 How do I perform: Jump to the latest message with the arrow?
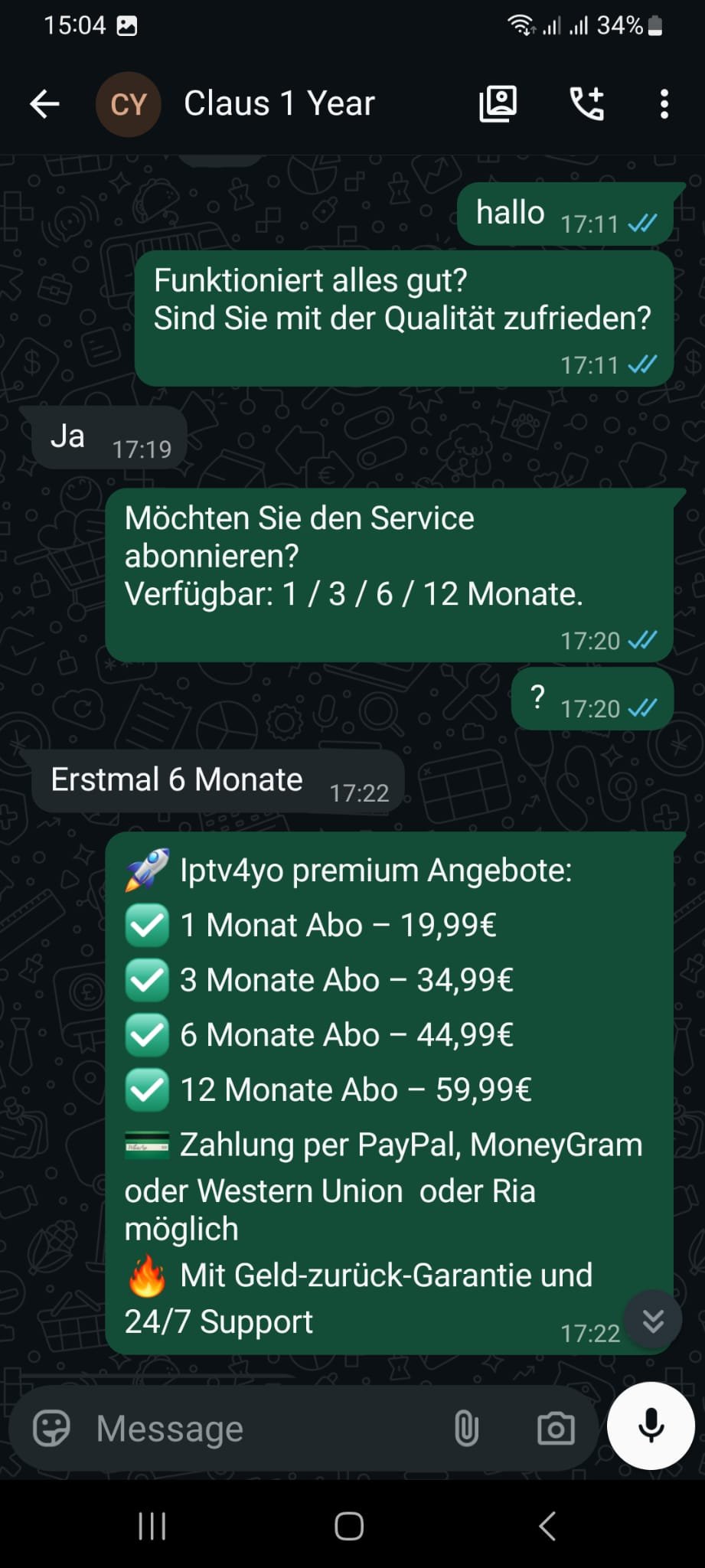click(x=653, y=1321)
